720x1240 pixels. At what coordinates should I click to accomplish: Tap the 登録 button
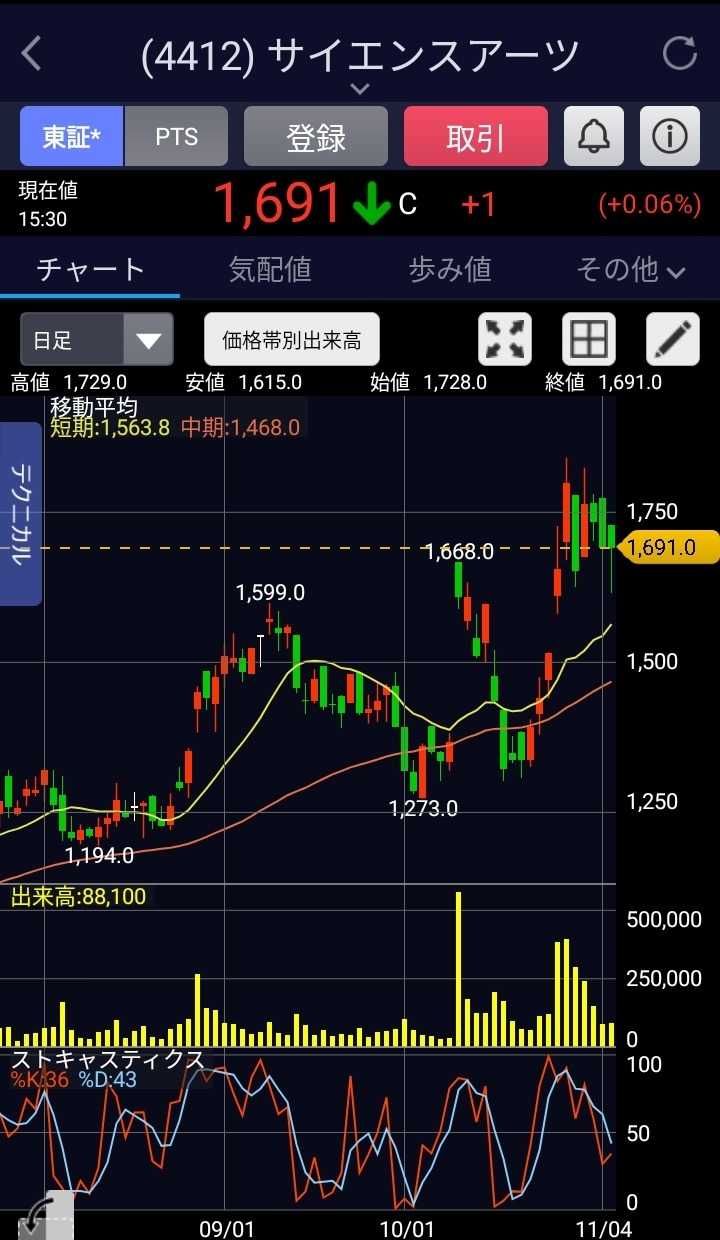tap(316, 137)
